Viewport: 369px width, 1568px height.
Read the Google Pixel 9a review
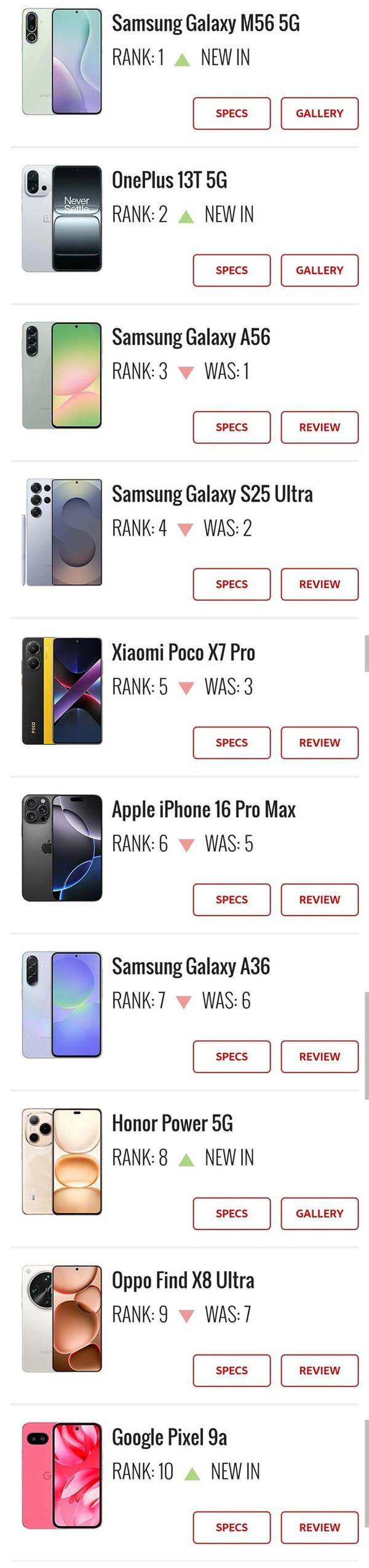point(319,1527)
